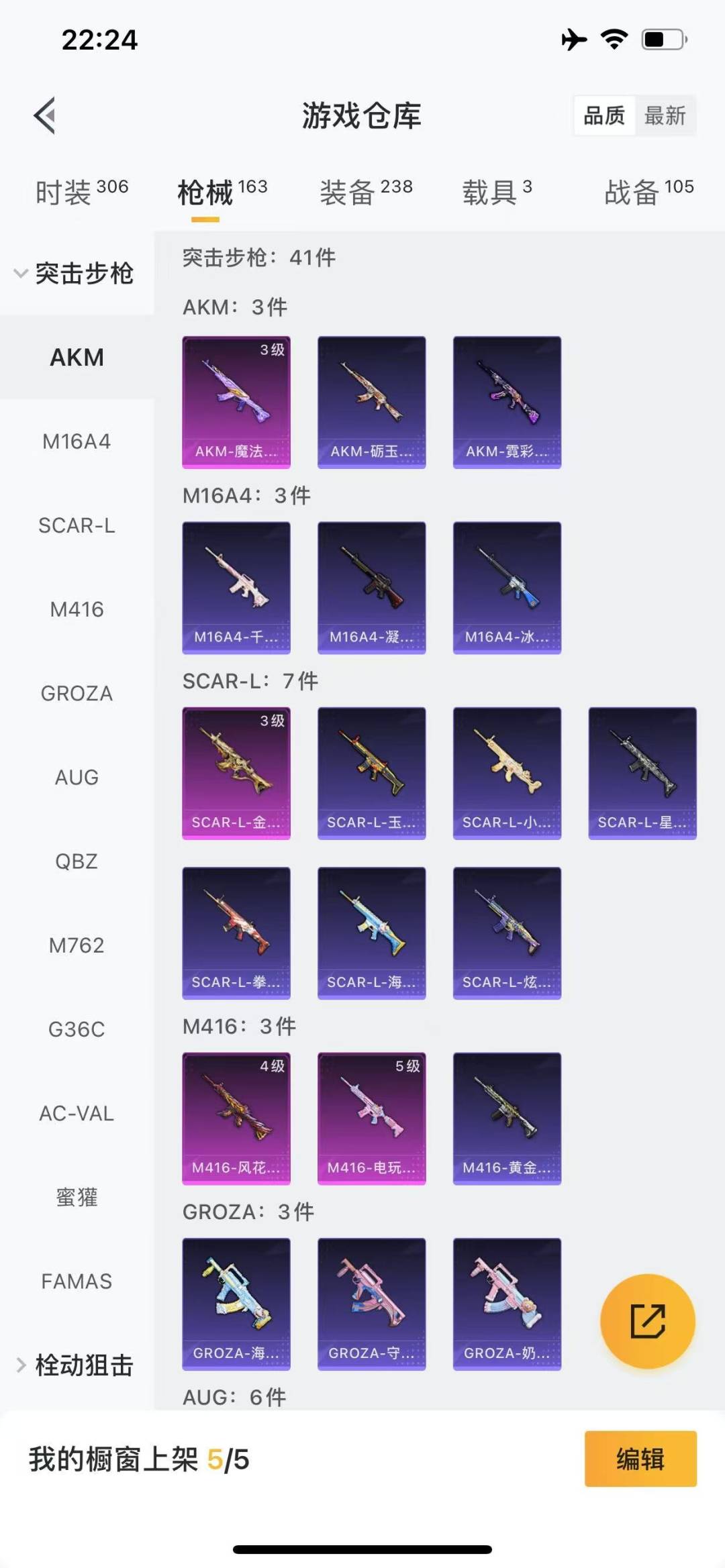This screenshot has height=1568, width=725.
Task: Expand the 栓动狙击 category
Action: click(x=75, y=1365)
